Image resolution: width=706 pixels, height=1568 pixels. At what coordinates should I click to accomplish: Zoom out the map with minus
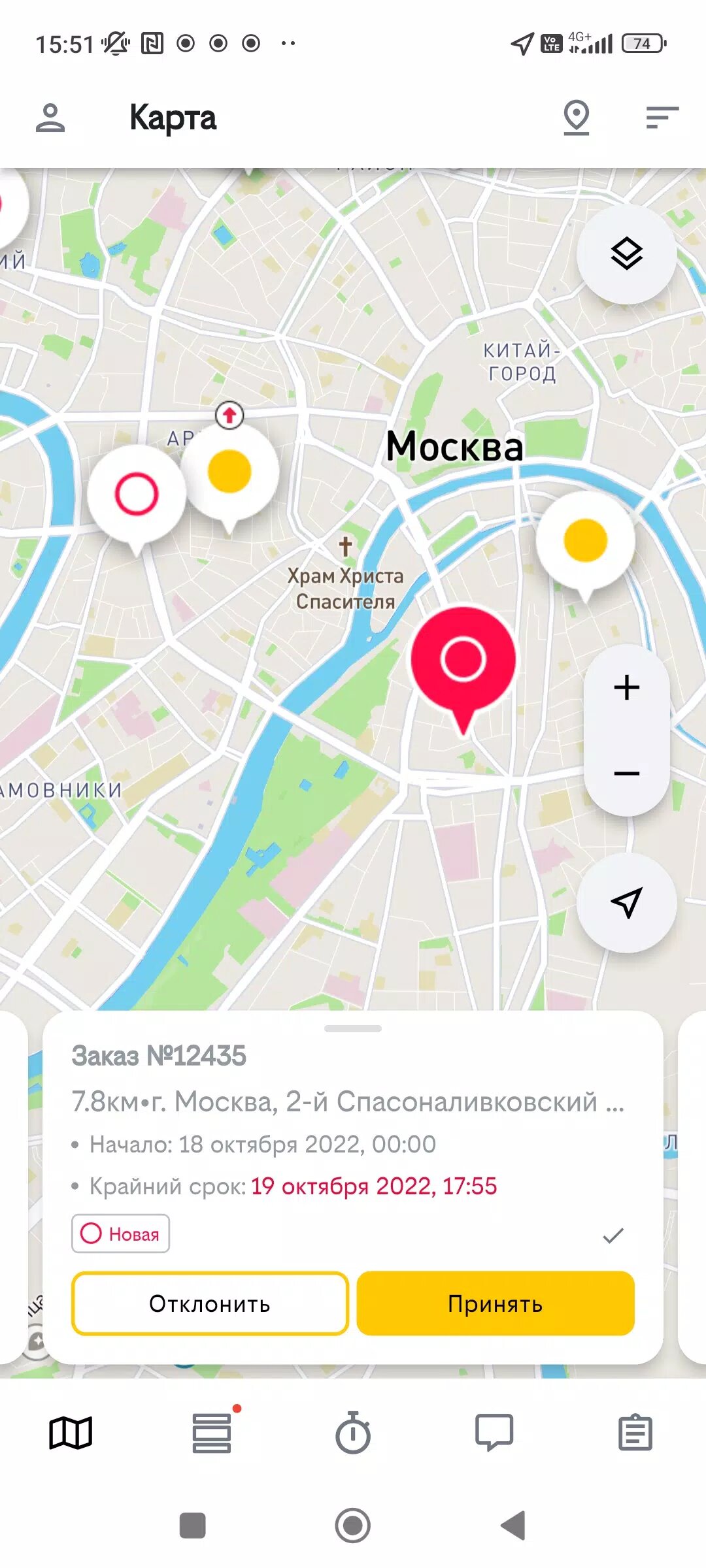626,774
